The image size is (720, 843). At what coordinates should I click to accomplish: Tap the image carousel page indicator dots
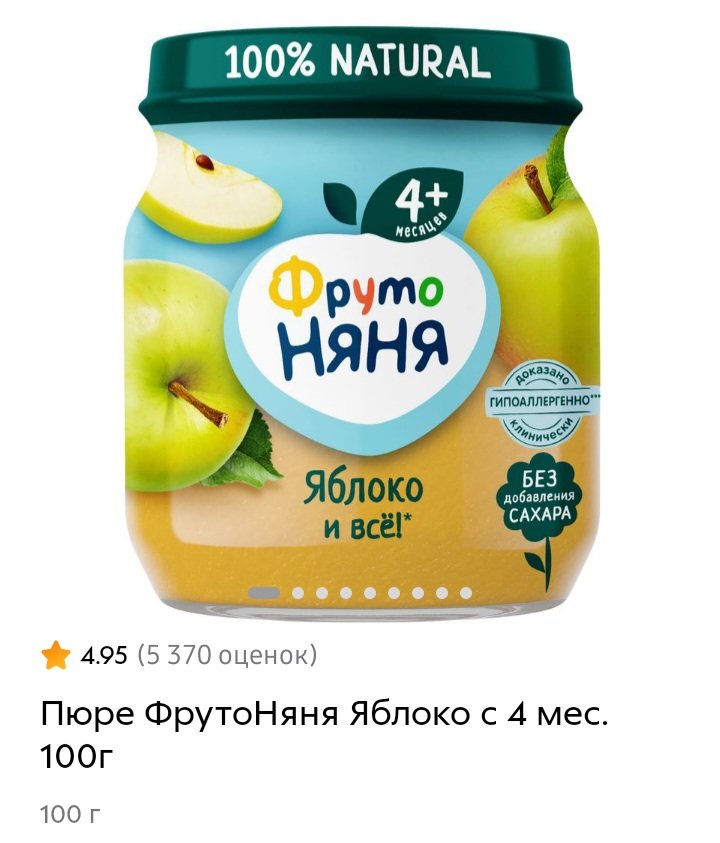(x=360, y=593)
